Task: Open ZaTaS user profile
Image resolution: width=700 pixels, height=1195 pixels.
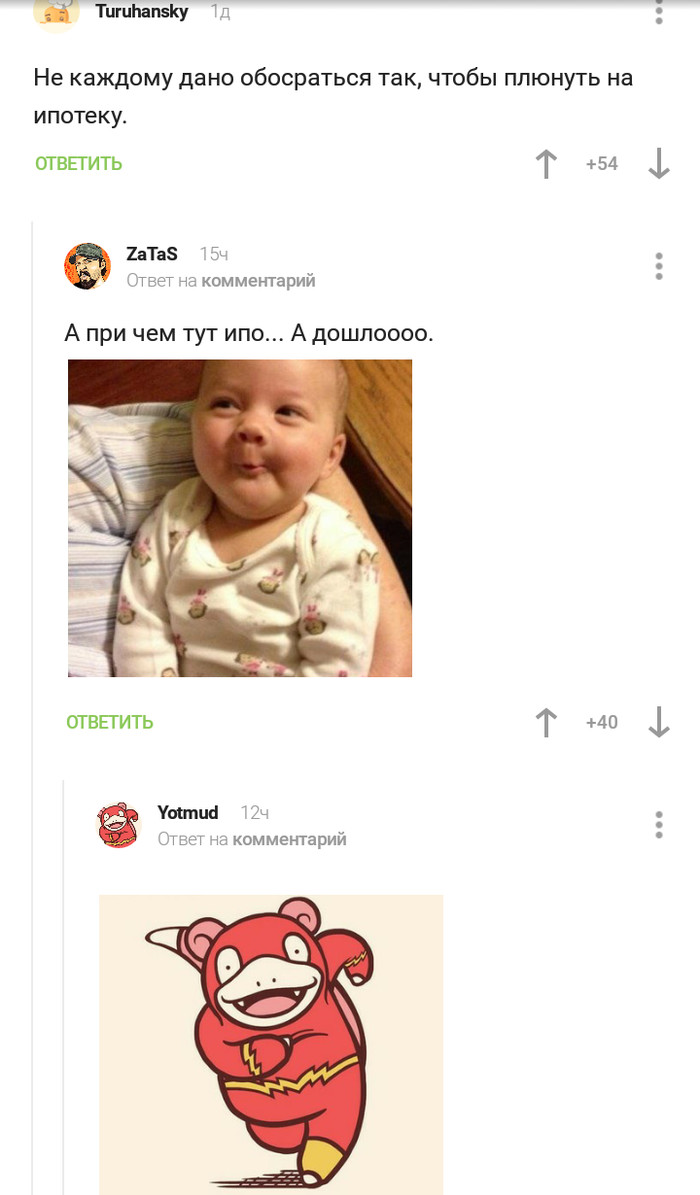Action: (152, 254)
